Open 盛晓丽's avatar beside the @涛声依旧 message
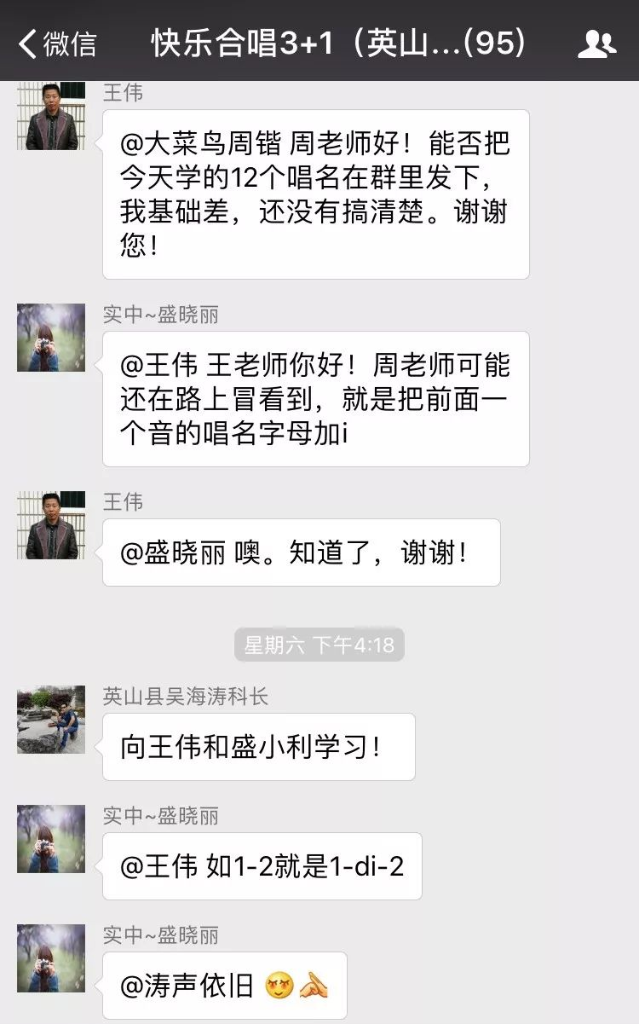This screenshot has width=639, height=1024. 51,957
